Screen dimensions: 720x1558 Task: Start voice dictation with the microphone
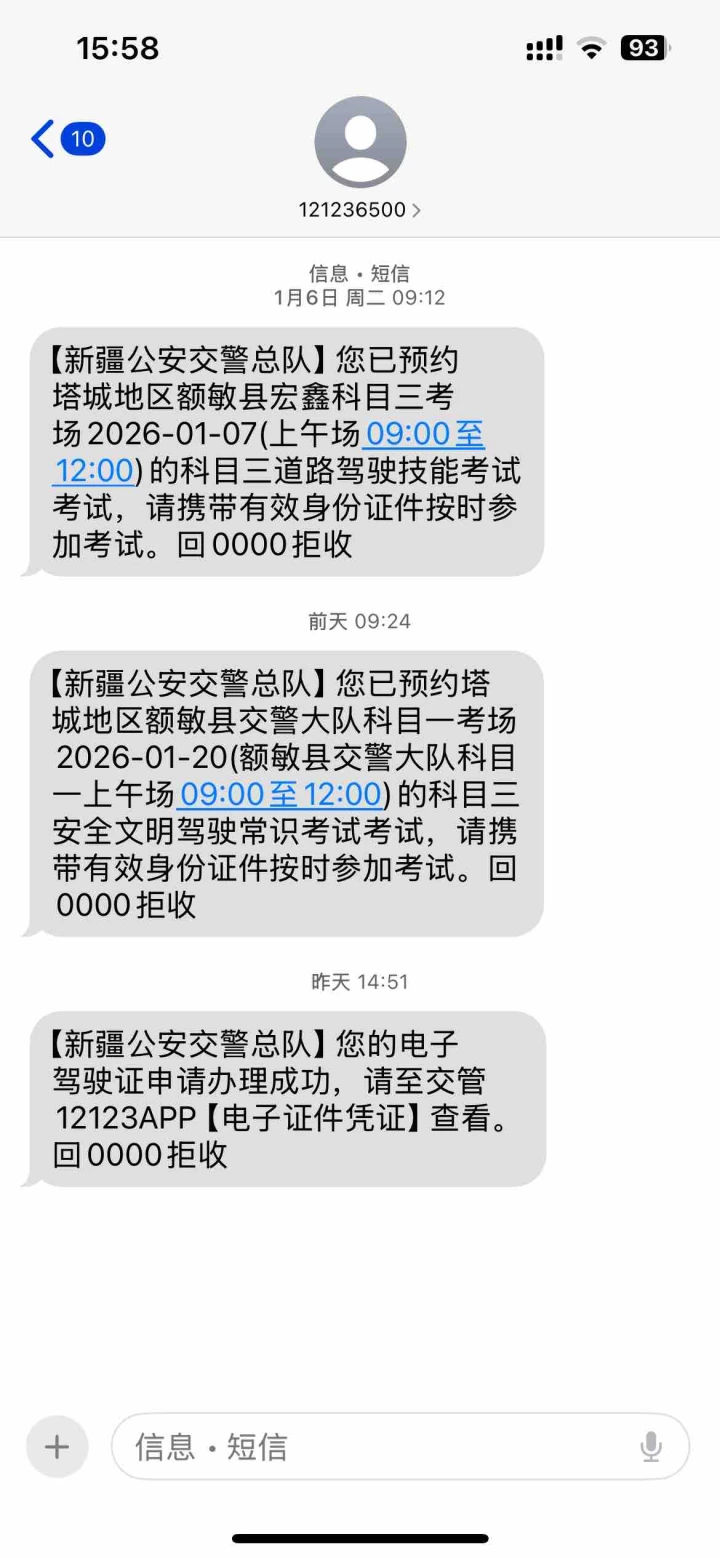point(651,1446)
